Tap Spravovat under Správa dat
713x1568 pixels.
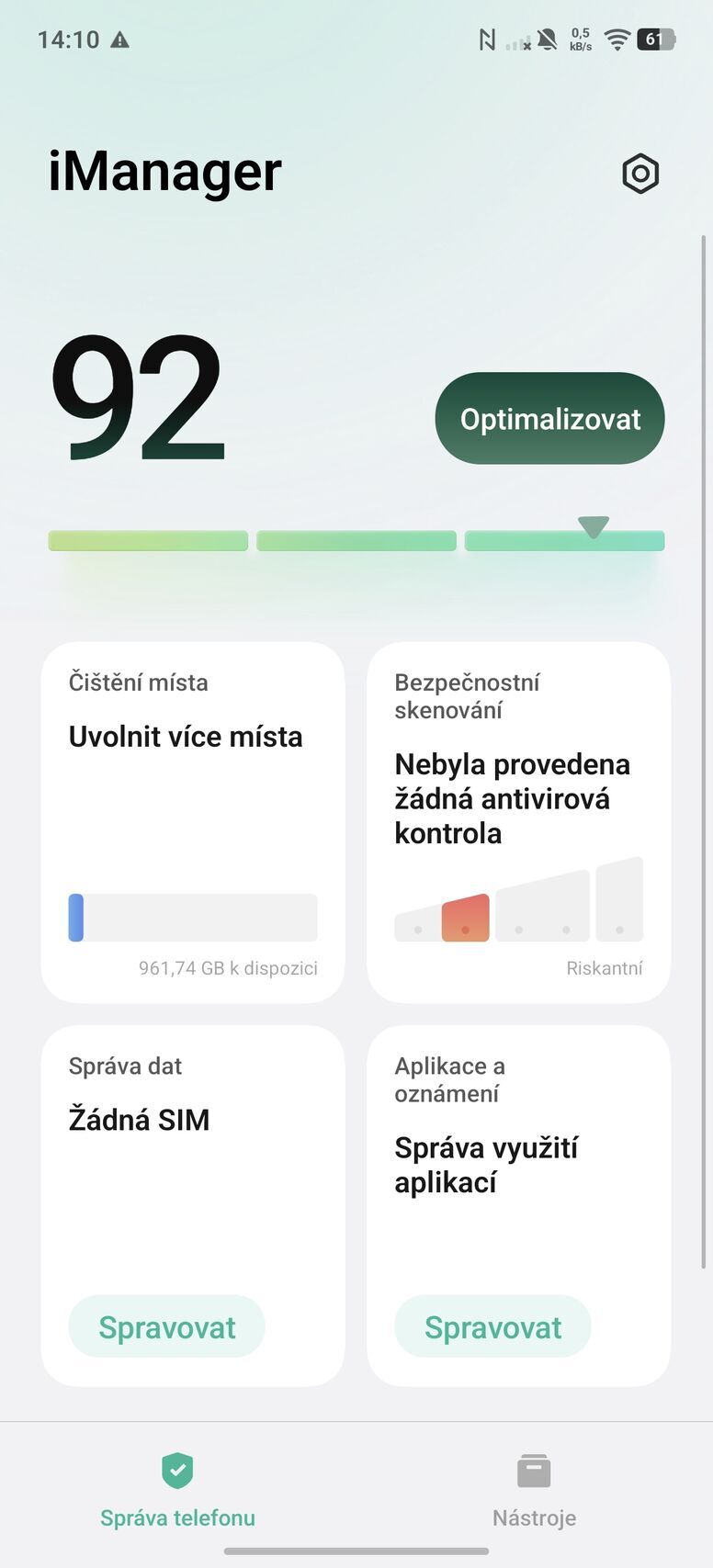point(166,1326)
